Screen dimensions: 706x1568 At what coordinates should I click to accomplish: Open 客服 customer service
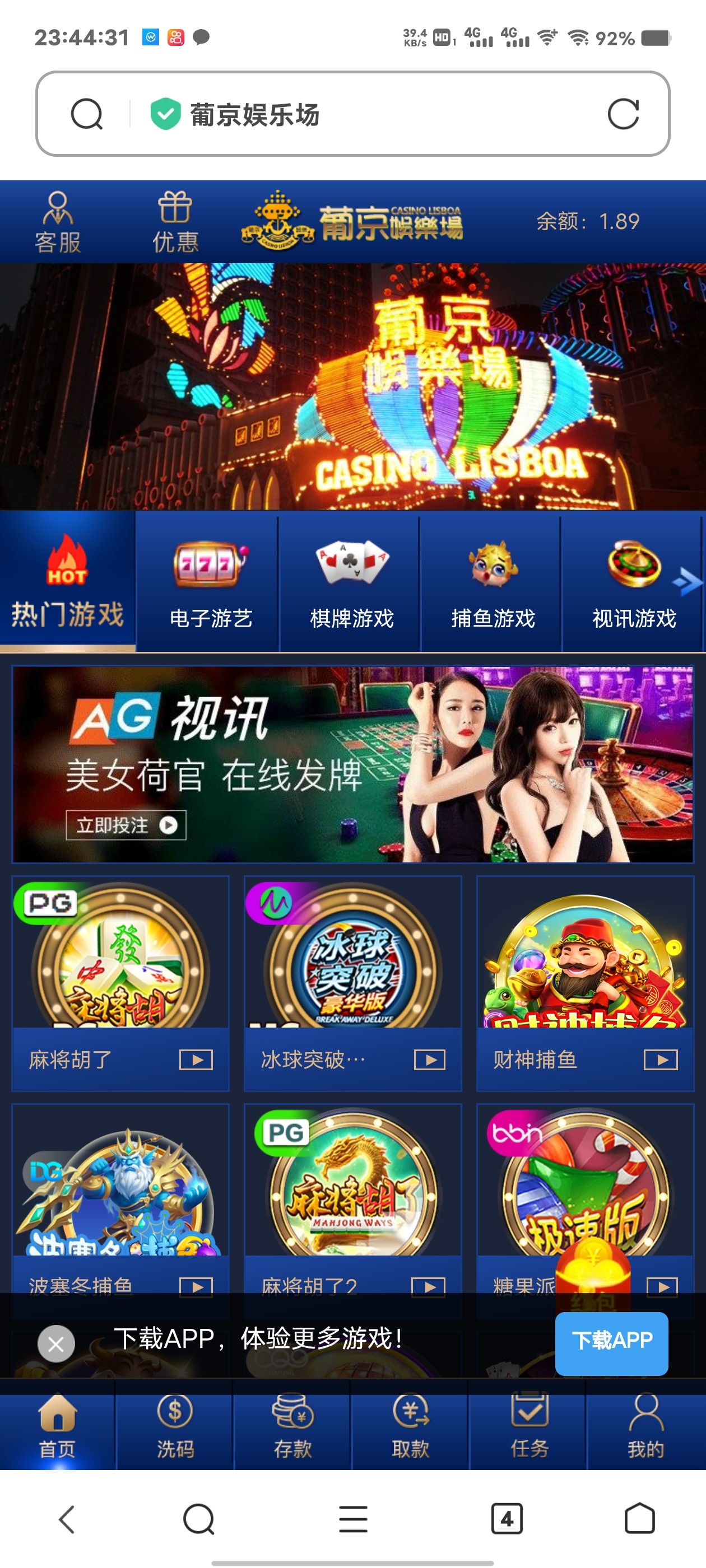(x=57, y=222)
